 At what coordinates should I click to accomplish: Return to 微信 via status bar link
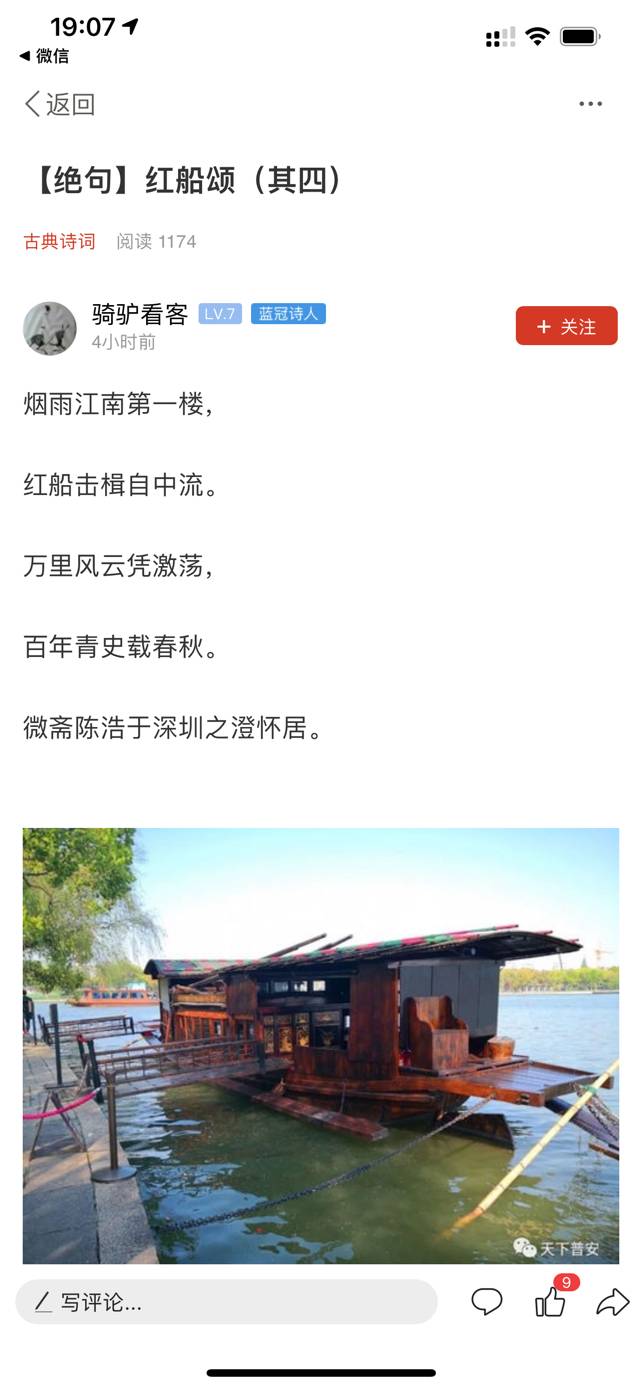tap(45, 56)
